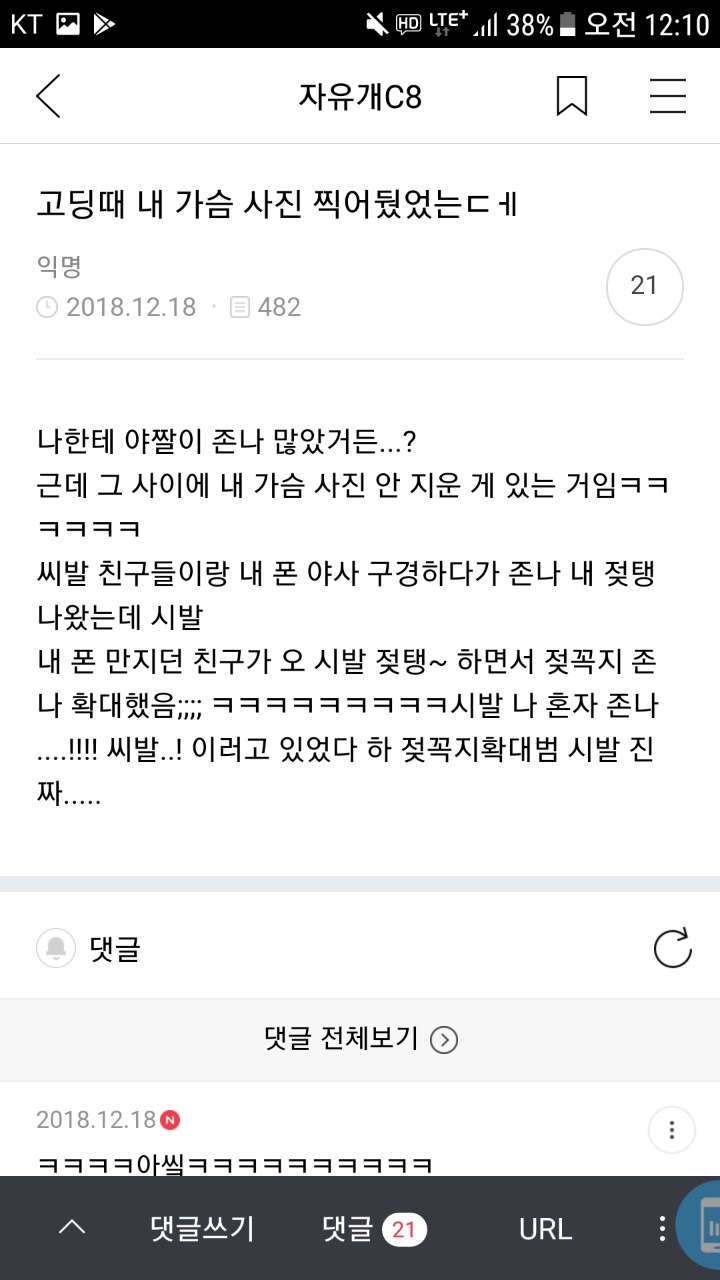
Task: Tap the comment notification bell icon
Action: click(x=55, y=949)
